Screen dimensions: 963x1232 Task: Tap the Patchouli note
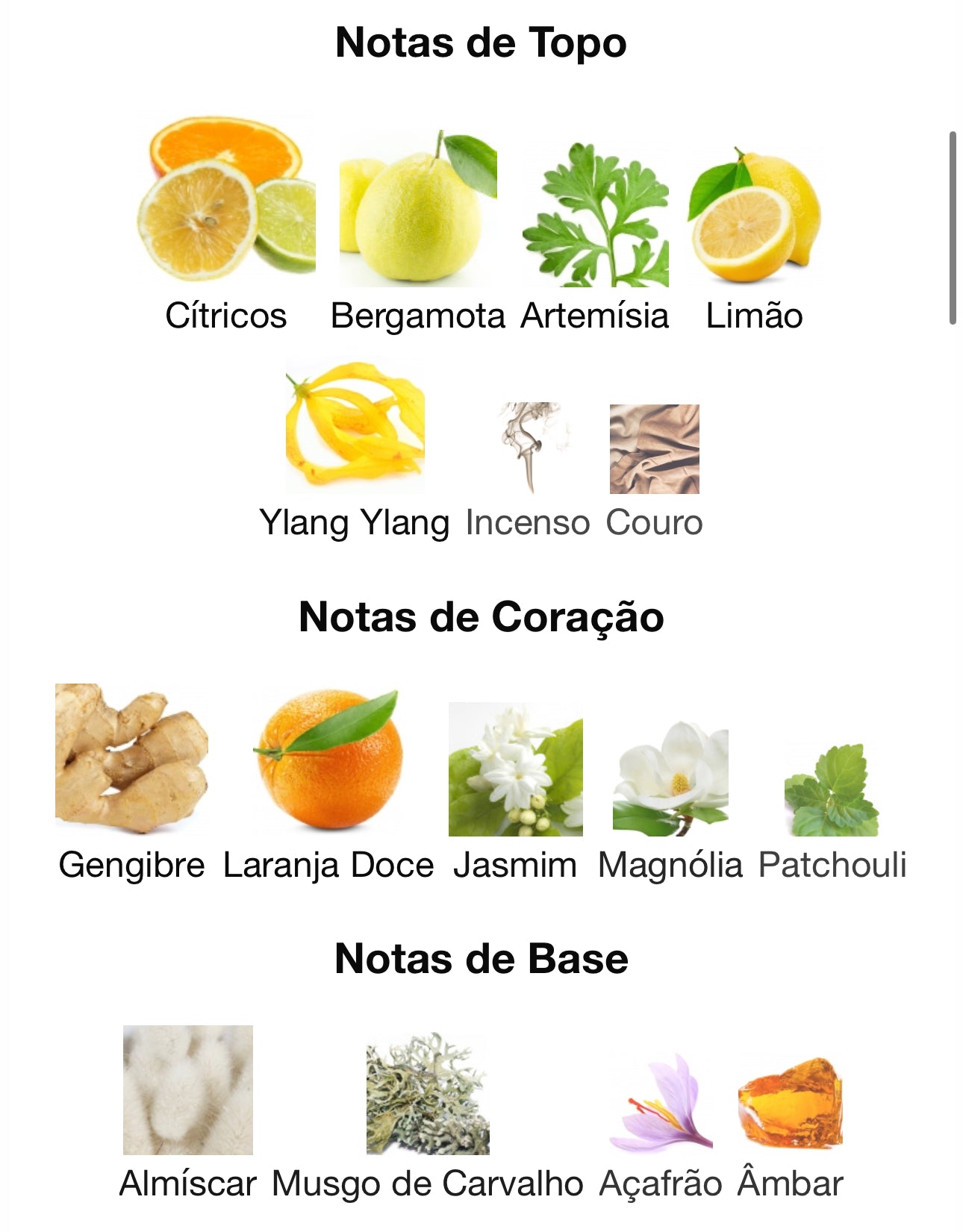click(x=832, y=789)
